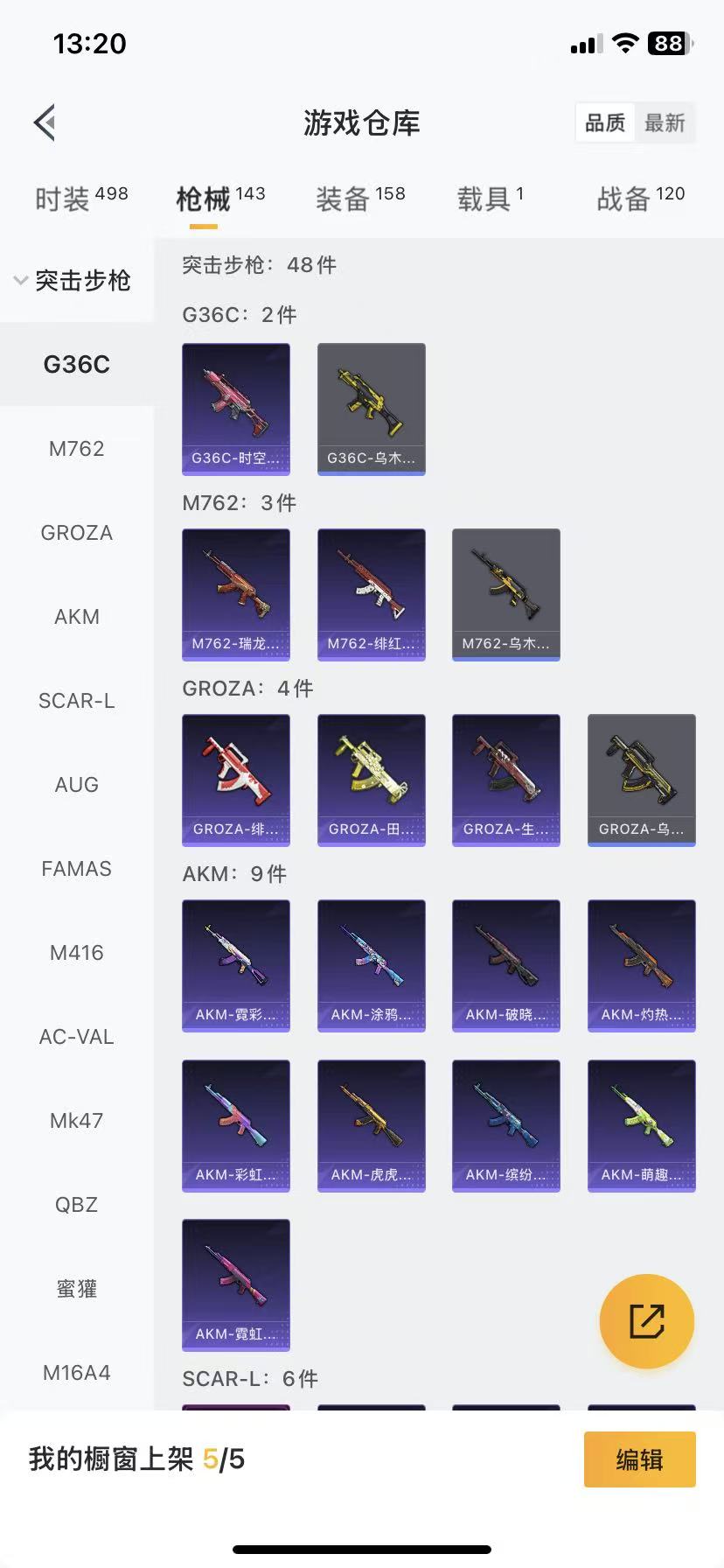Switch to the 战备 tab
Viewport: 724px width, 1568px height.
click(x=640, y=199)
